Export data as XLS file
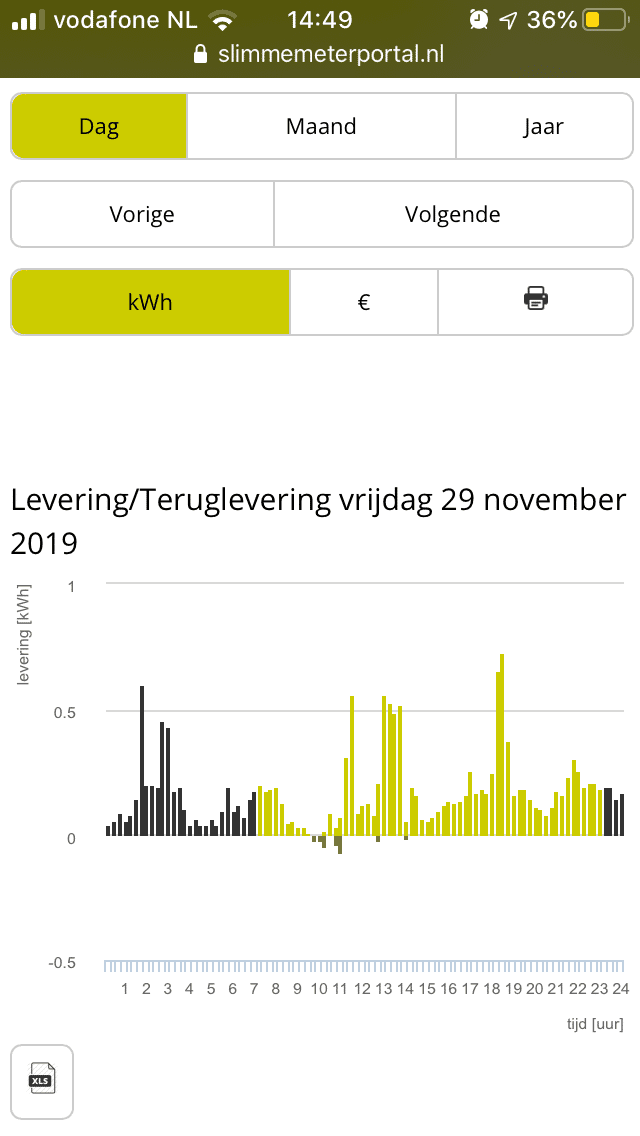Viewport: 640px width, 1136px height. [42, 1082]
